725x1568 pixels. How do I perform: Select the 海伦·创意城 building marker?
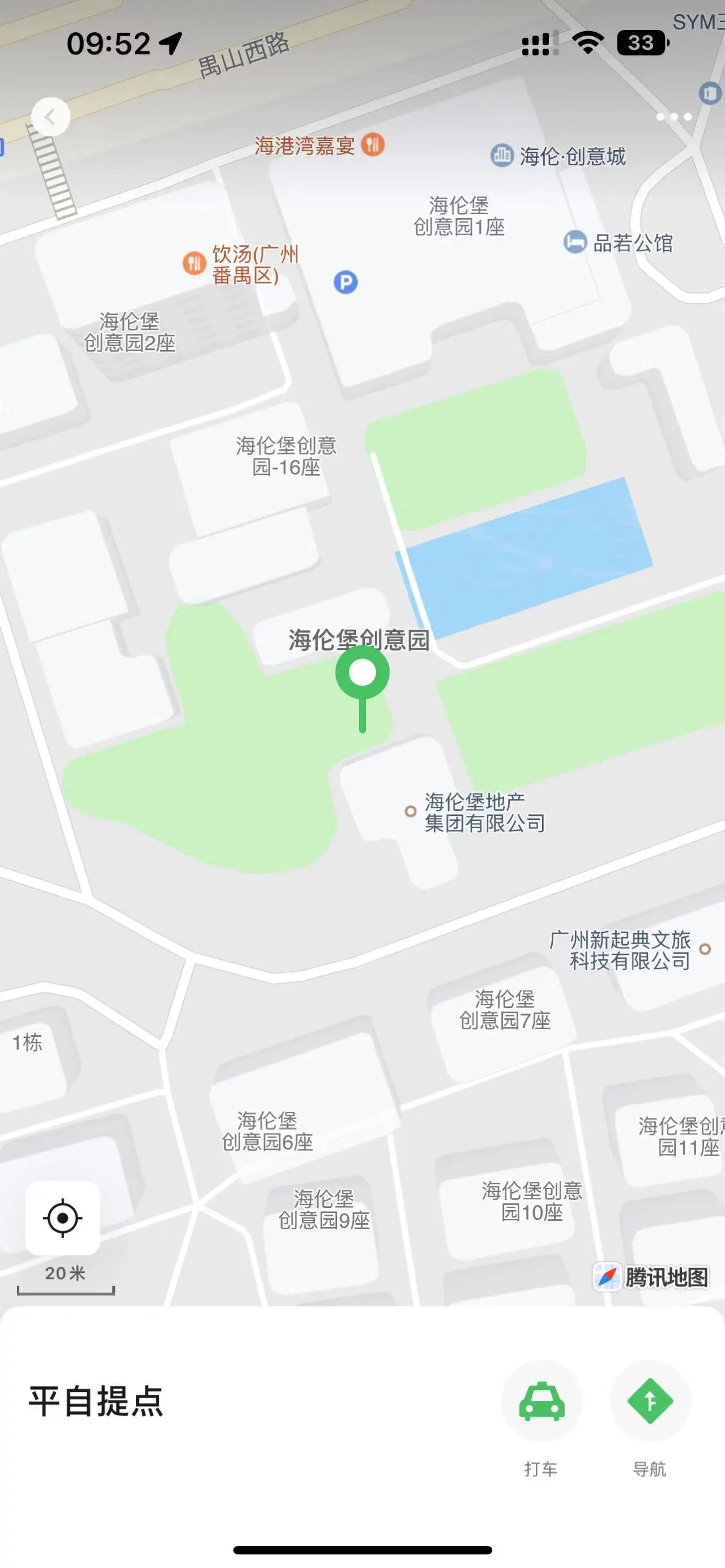502,155
